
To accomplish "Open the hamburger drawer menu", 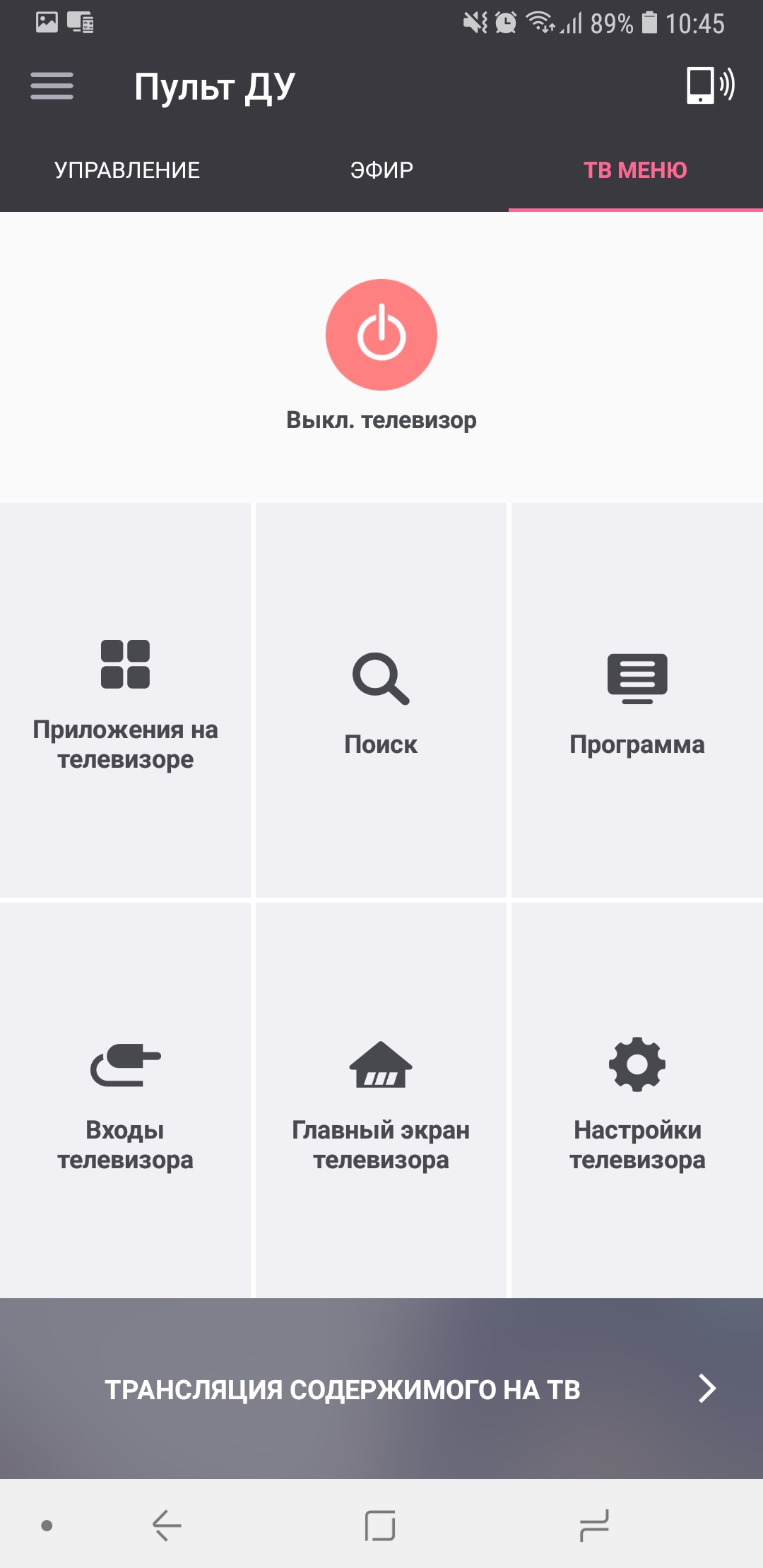I will click(52, 86).
